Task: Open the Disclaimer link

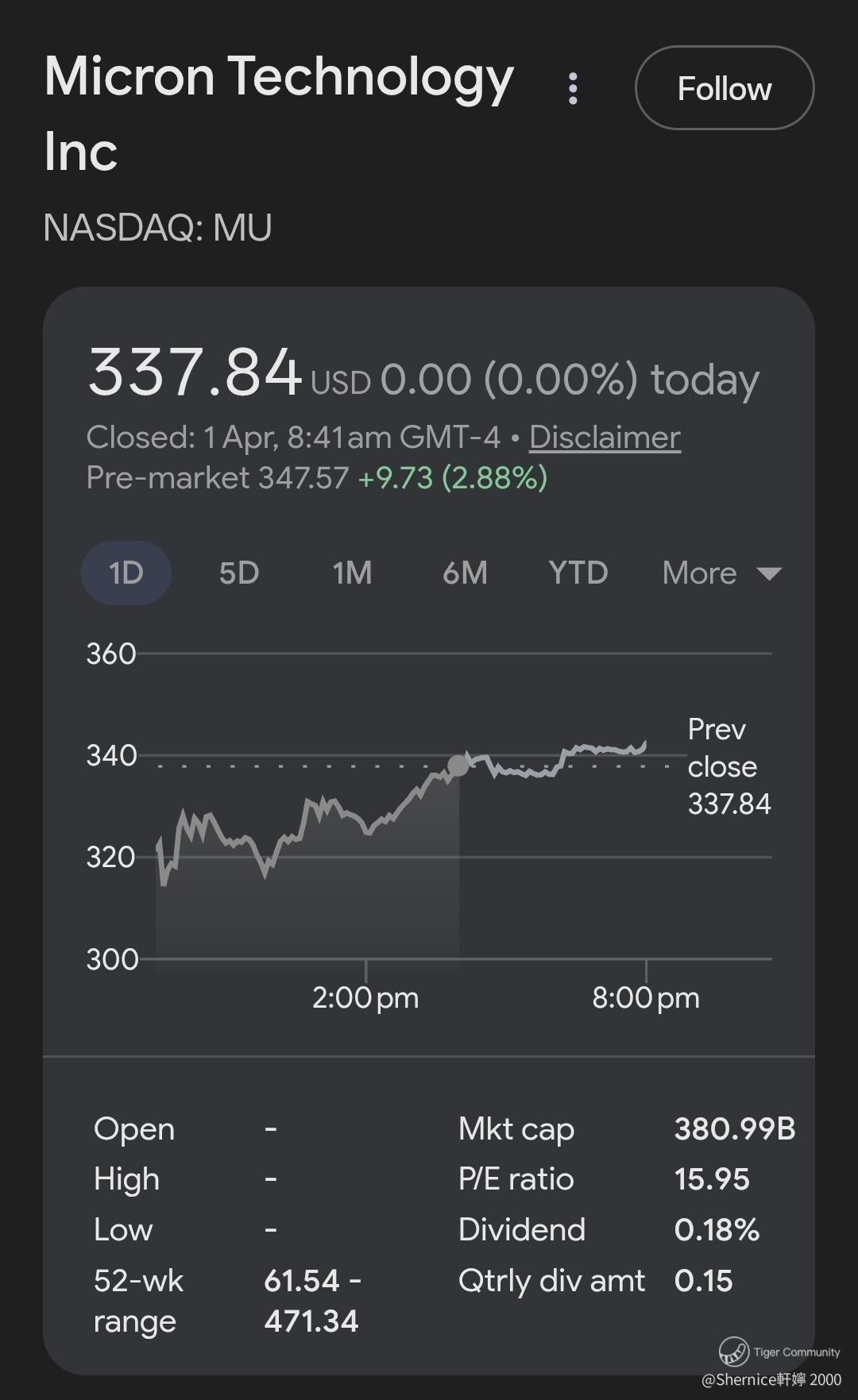Action: click(x=605, y=438)
